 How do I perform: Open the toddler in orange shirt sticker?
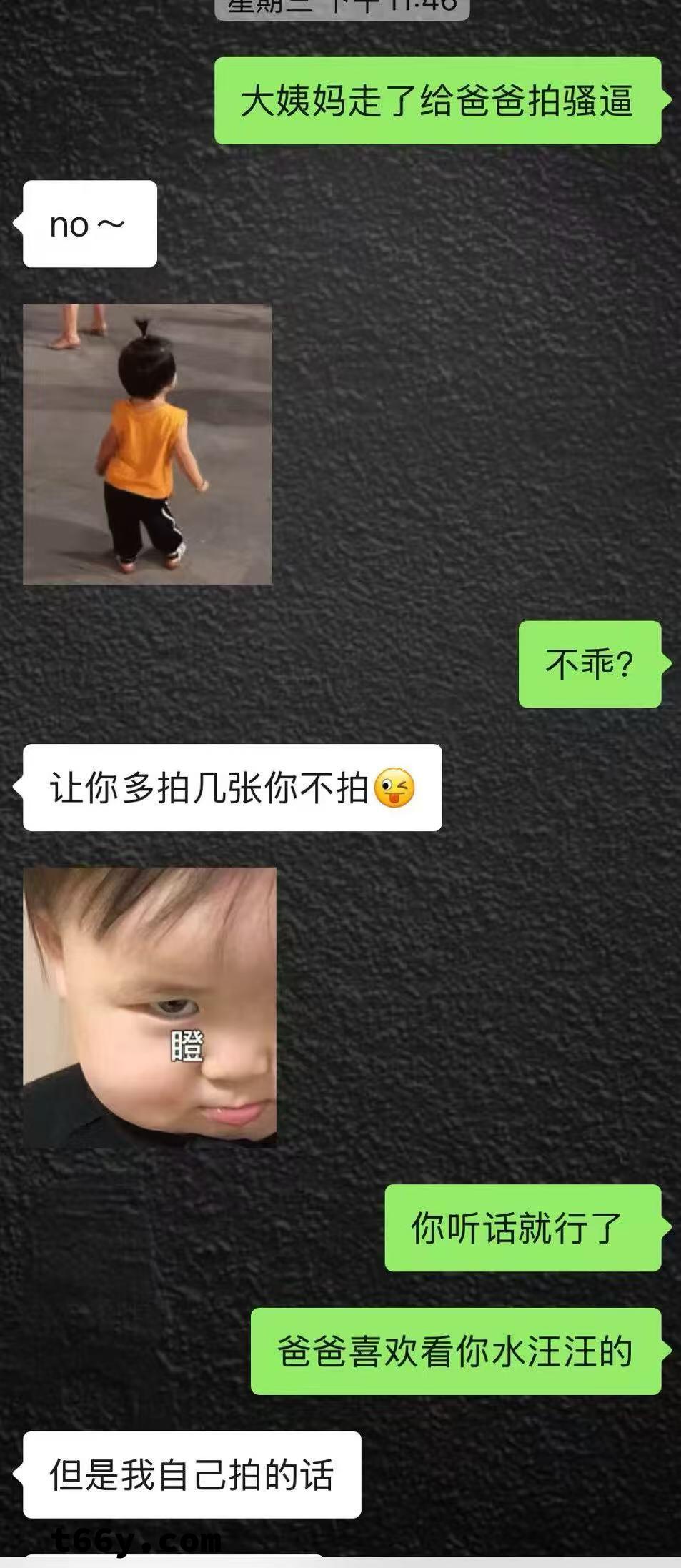tap(147, 444)
